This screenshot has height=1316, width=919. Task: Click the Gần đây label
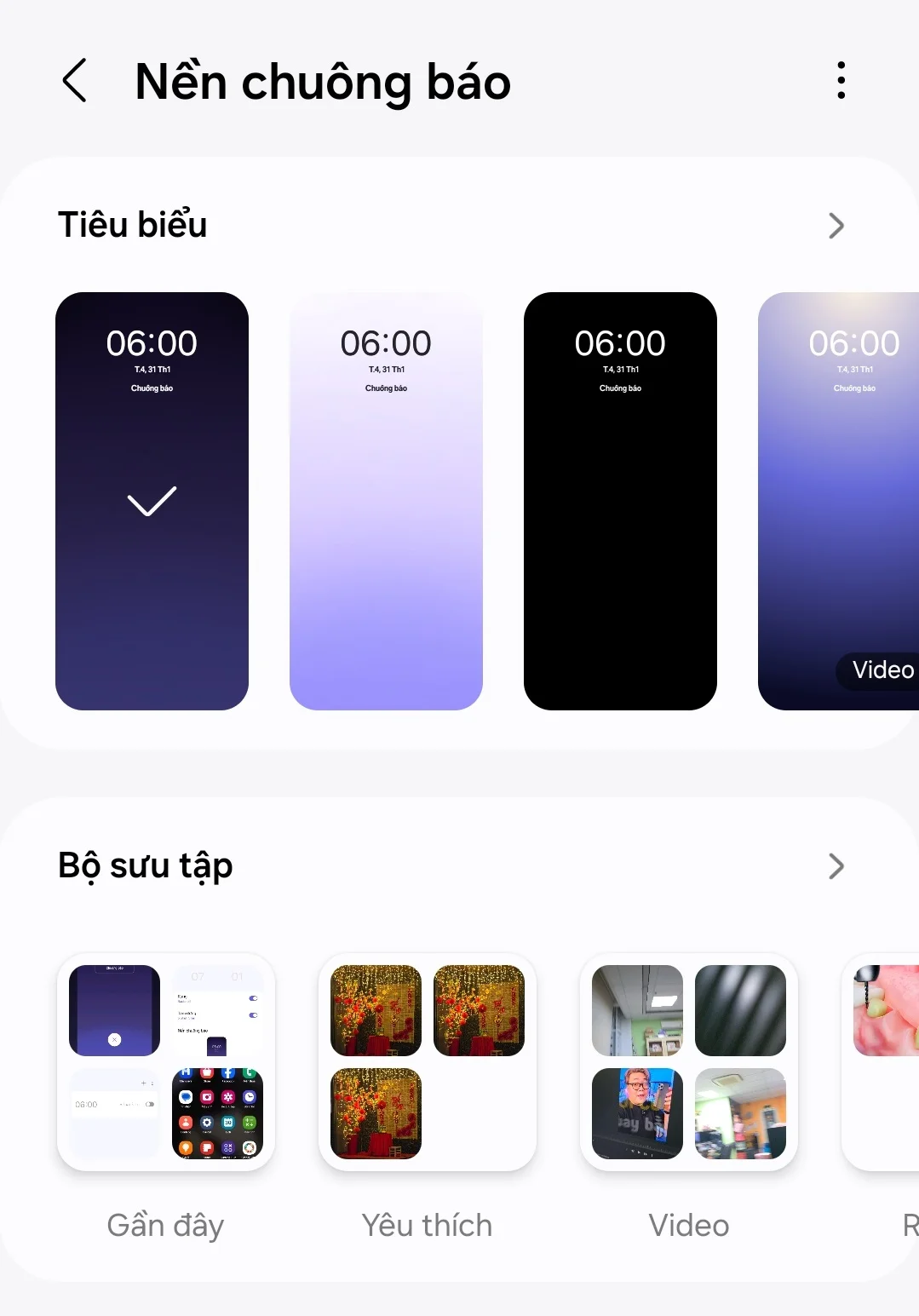pos(164,1225)
